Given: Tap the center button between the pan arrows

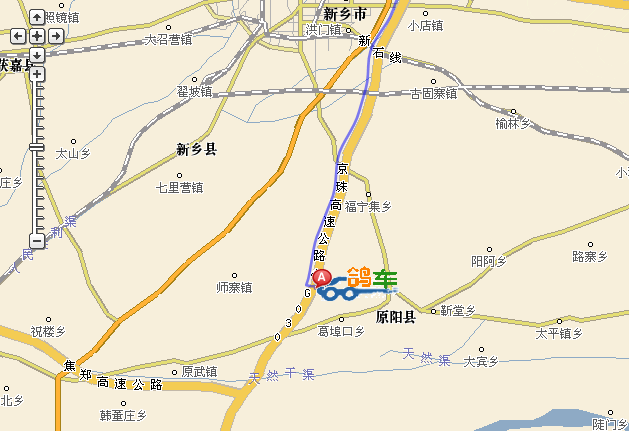Looking at the screenshot, I should pyautogui.click(x=37, y=36).
